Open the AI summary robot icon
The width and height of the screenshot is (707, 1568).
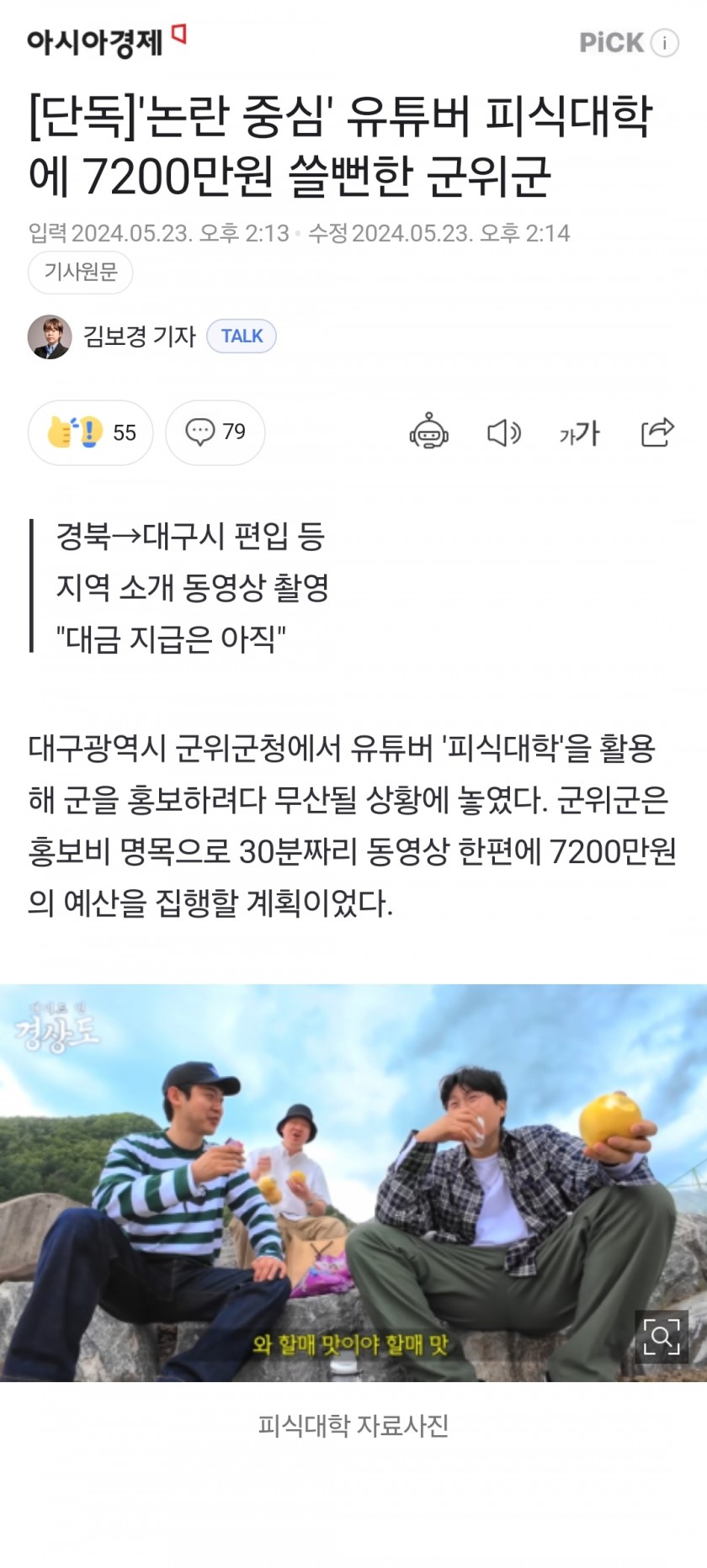429,432
